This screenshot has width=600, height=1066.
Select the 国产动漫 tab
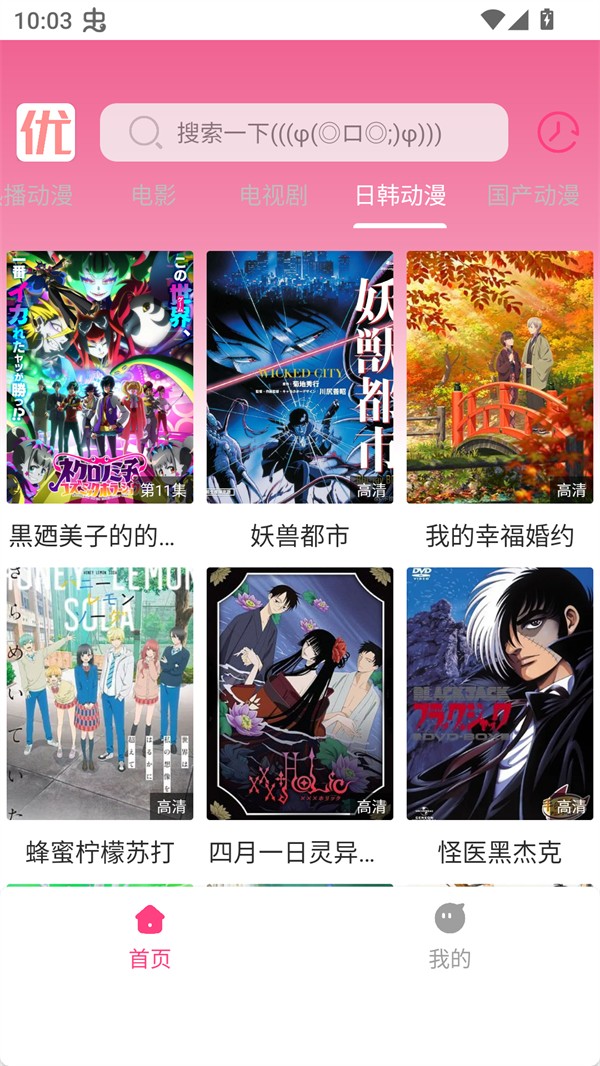point(533,195)
